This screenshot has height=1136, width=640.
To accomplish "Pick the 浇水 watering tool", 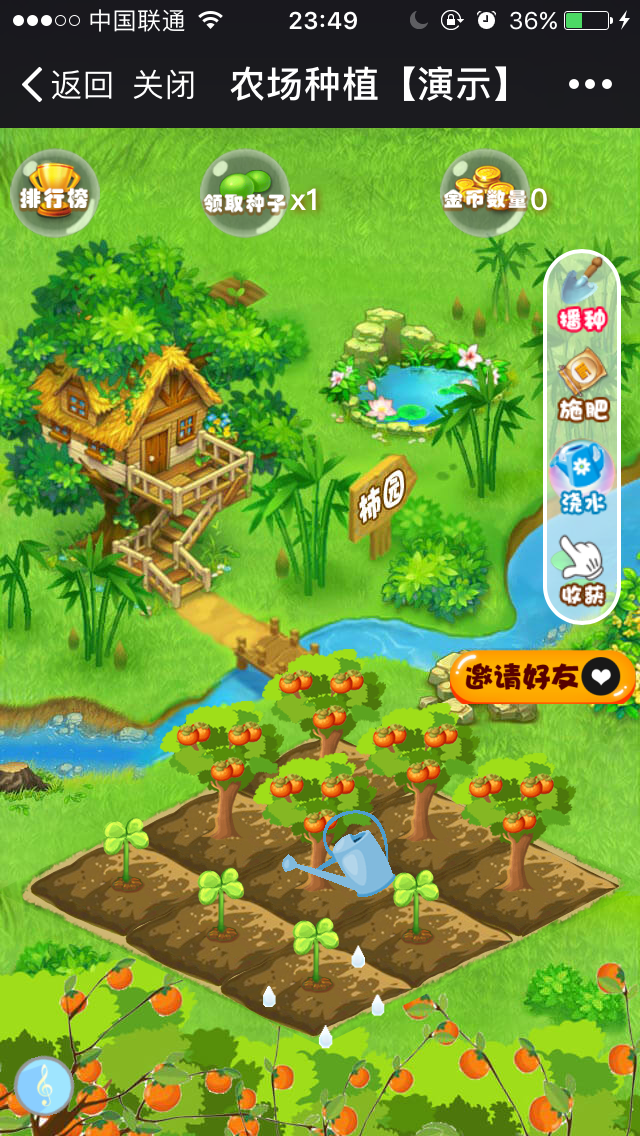I will tap(583, 477).
